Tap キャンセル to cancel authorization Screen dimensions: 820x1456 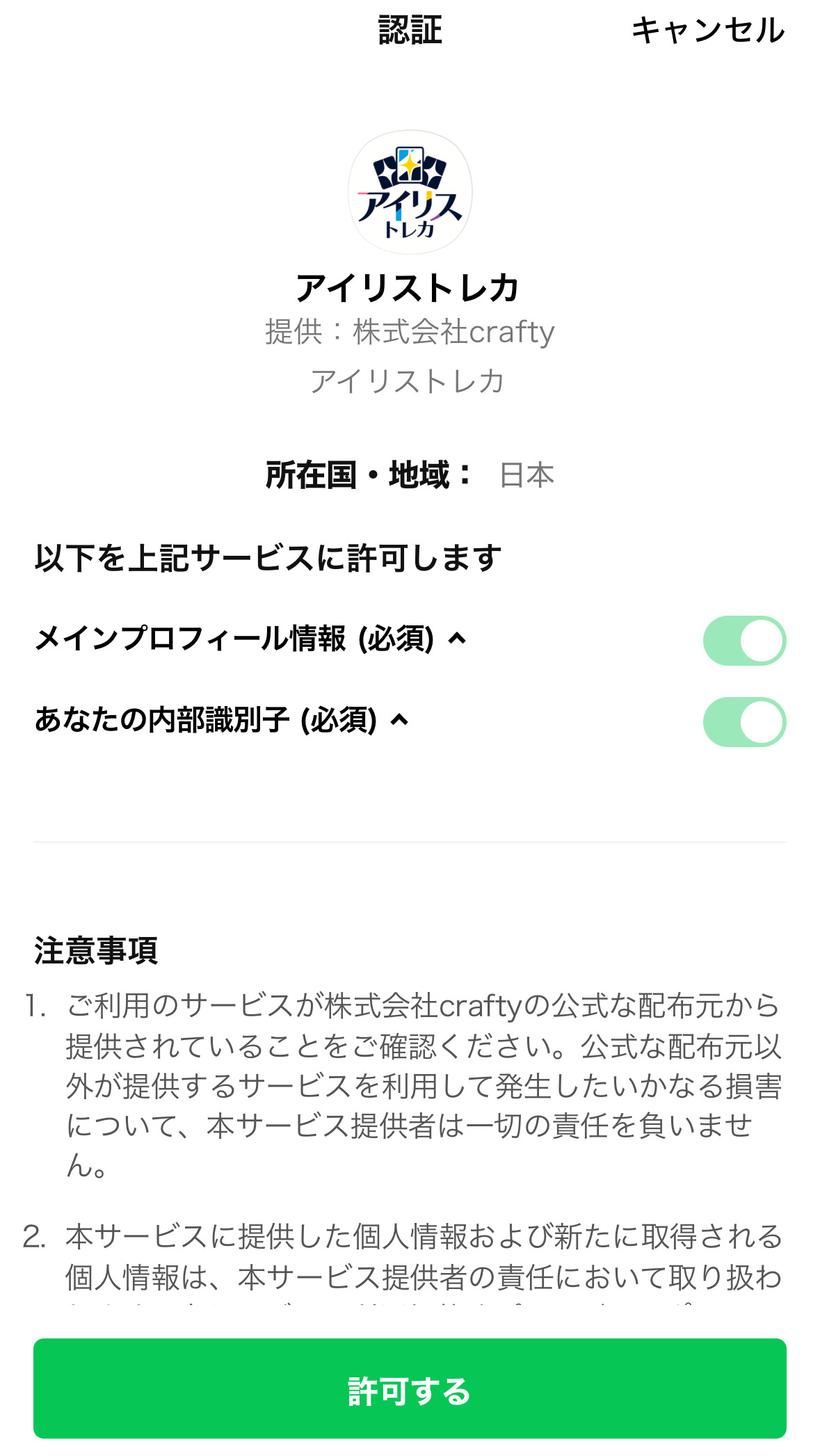[x=708, y=31]
